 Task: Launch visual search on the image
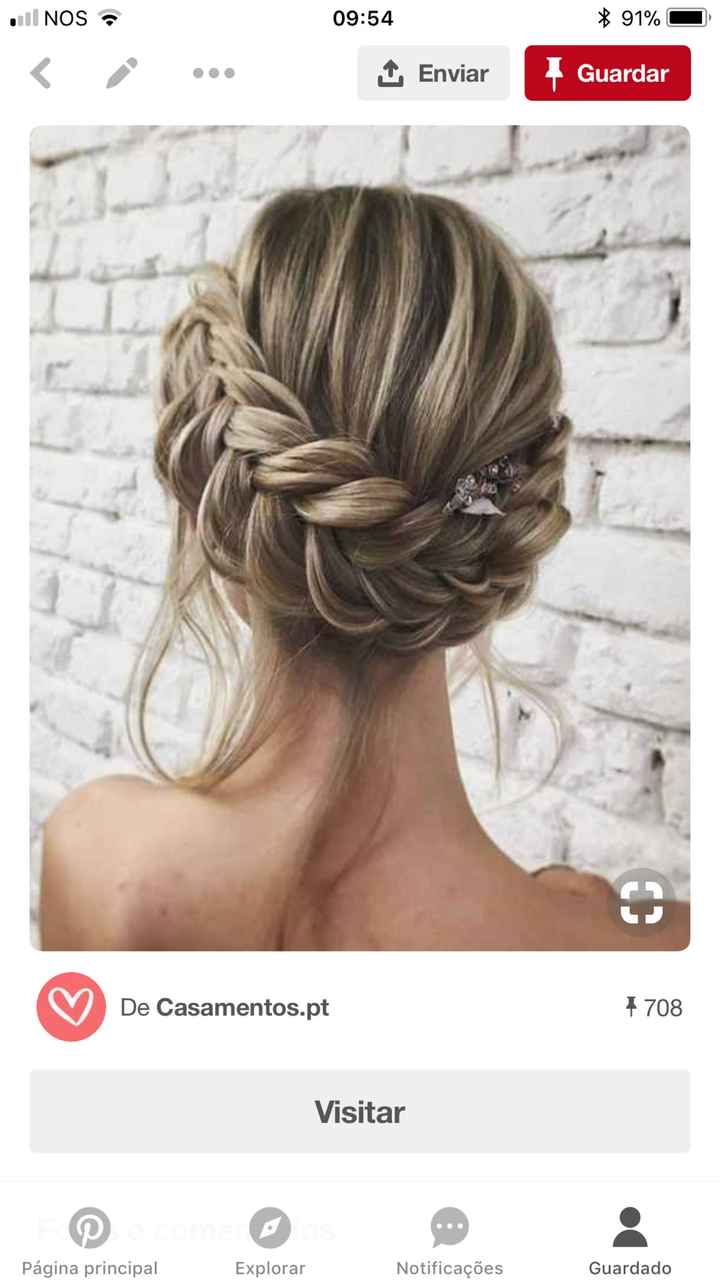click(x=641, y=902)
